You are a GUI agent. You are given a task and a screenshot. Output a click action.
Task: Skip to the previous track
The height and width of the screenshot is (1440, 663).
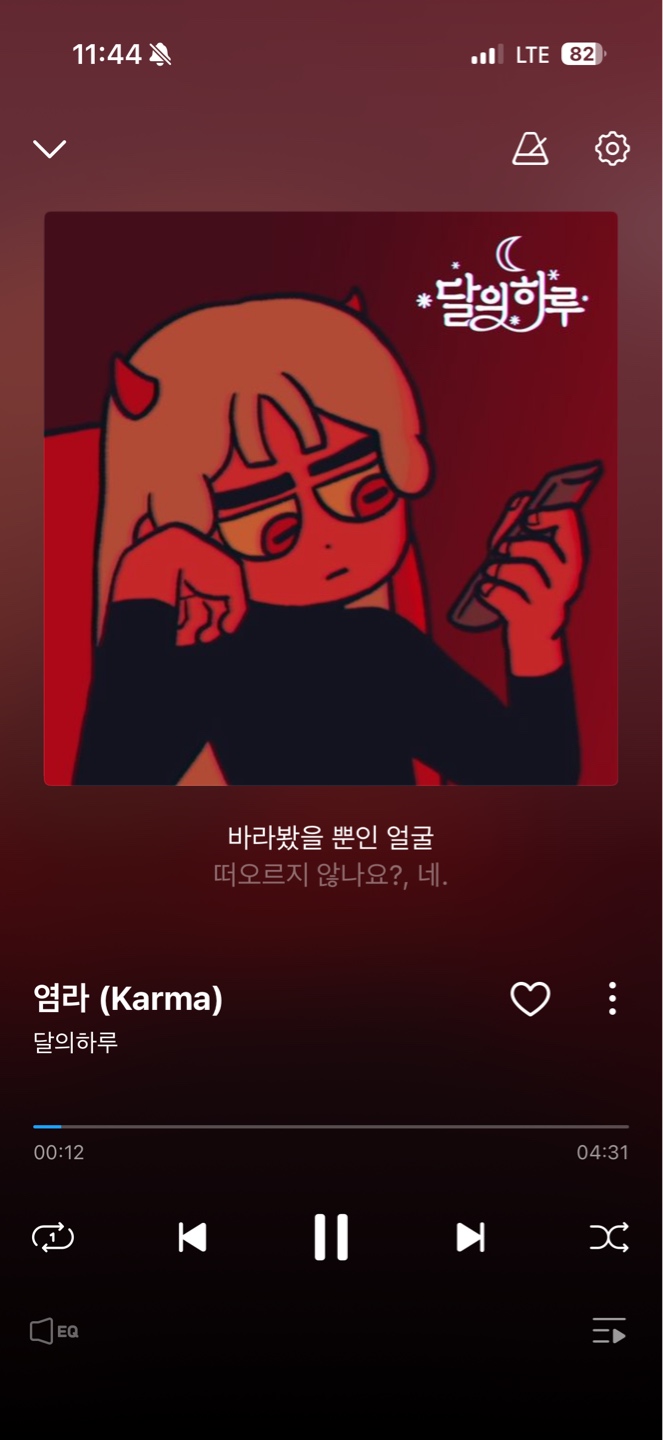pos(192,1237)
